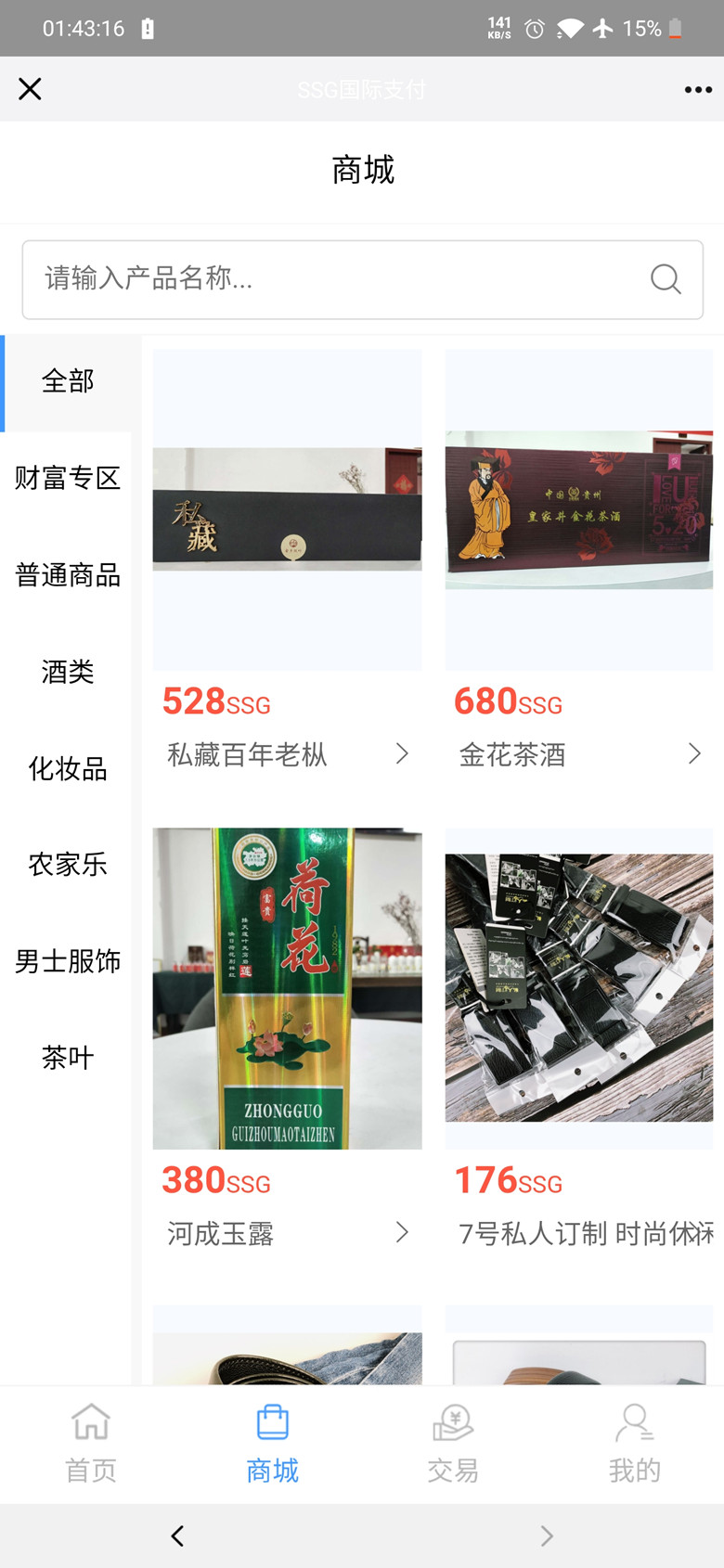The width and height of the screenshot is (724, 1568).
Task: Switch to the 酒类 category
Action: tap(67, 672)
